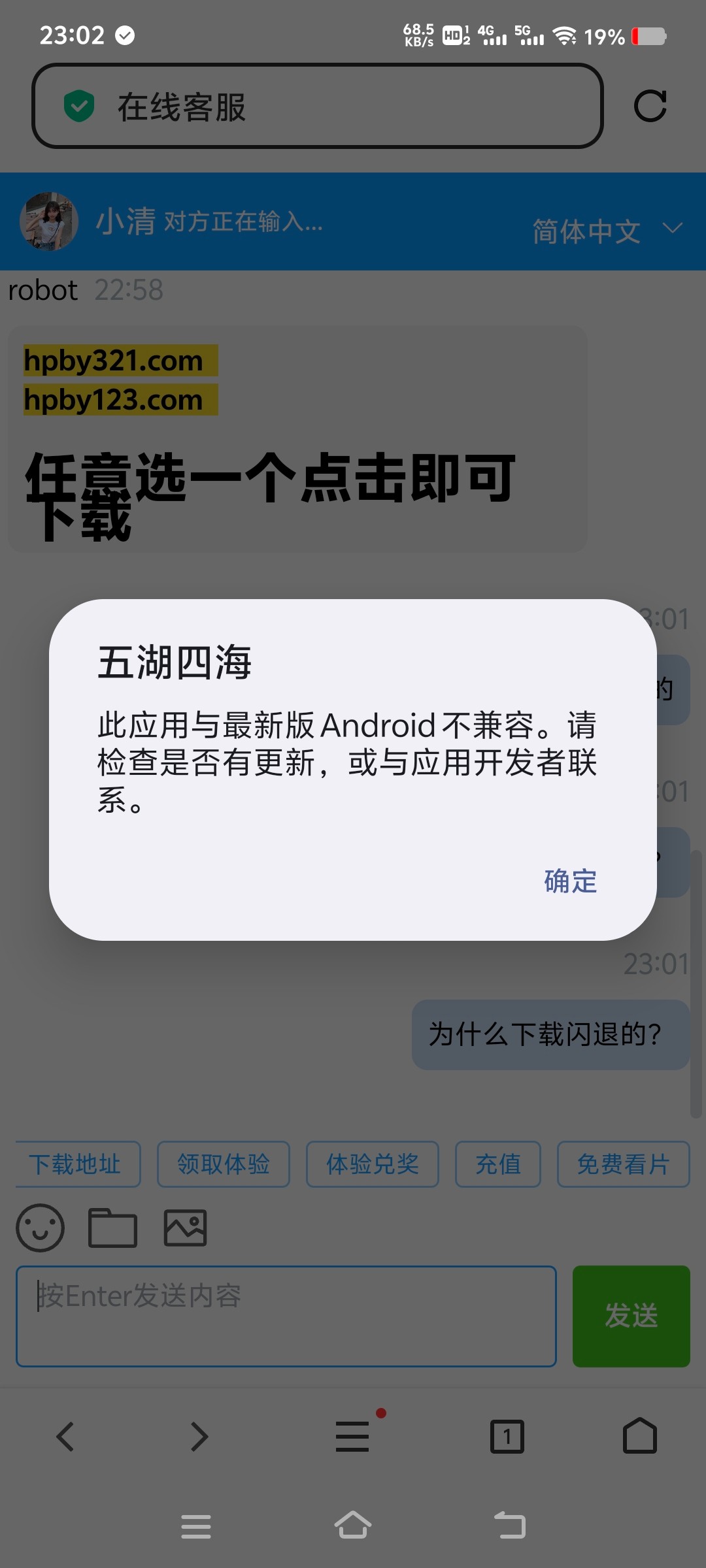Open the hpby321.com download link
This screenshot has height=1568, width=706.
pos(114,361)
